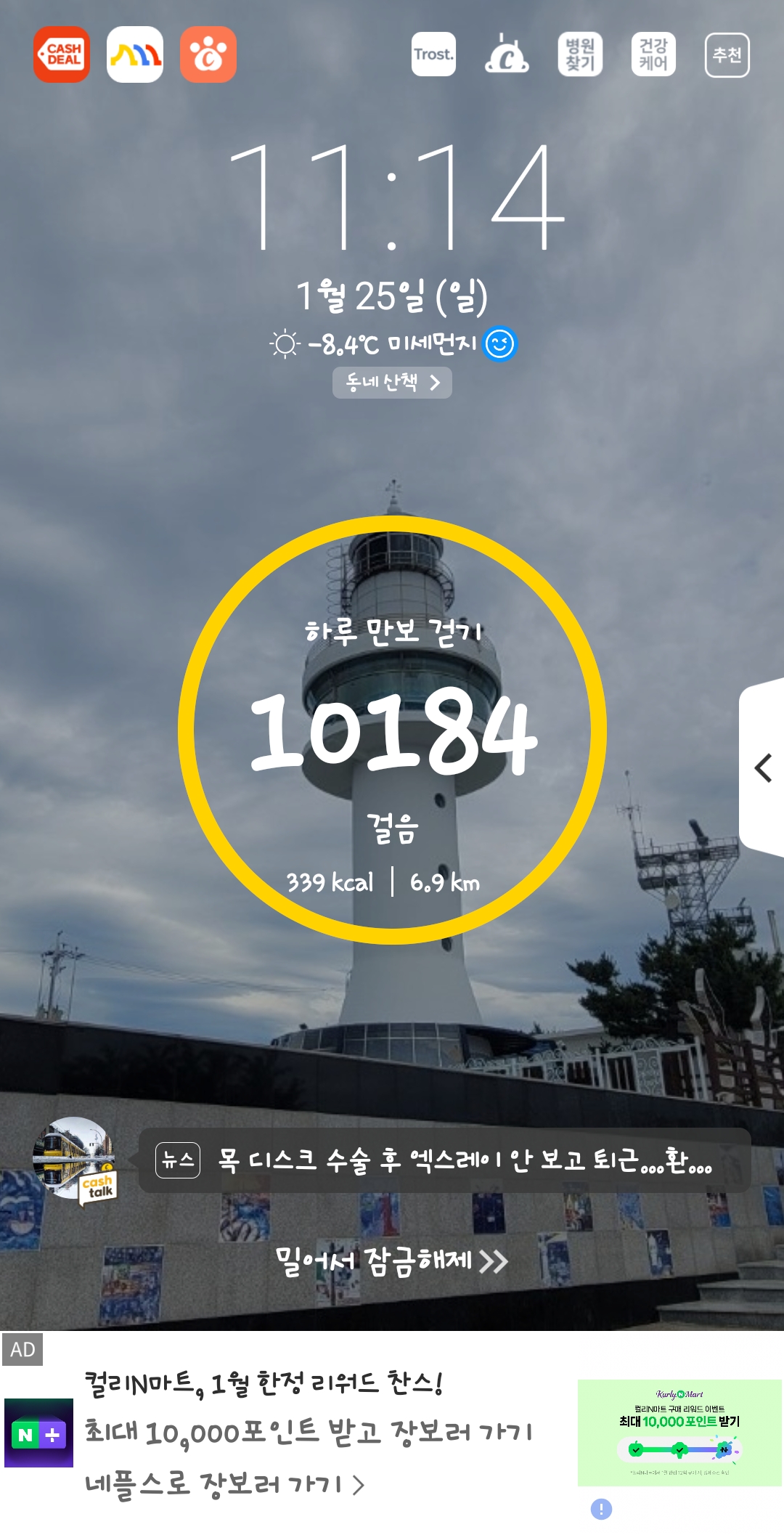Viewport: 784px width, 1535px height.
Task: Expand the side panel arrow
Action: [x=762, y=767]
